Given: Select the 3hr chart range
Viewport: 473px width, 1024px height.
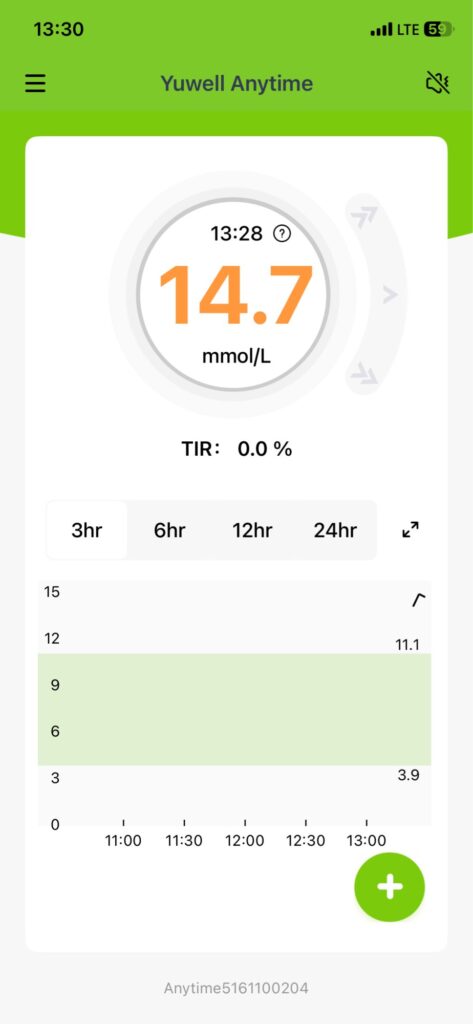Looking at the screenshot, I should (87, 530).
